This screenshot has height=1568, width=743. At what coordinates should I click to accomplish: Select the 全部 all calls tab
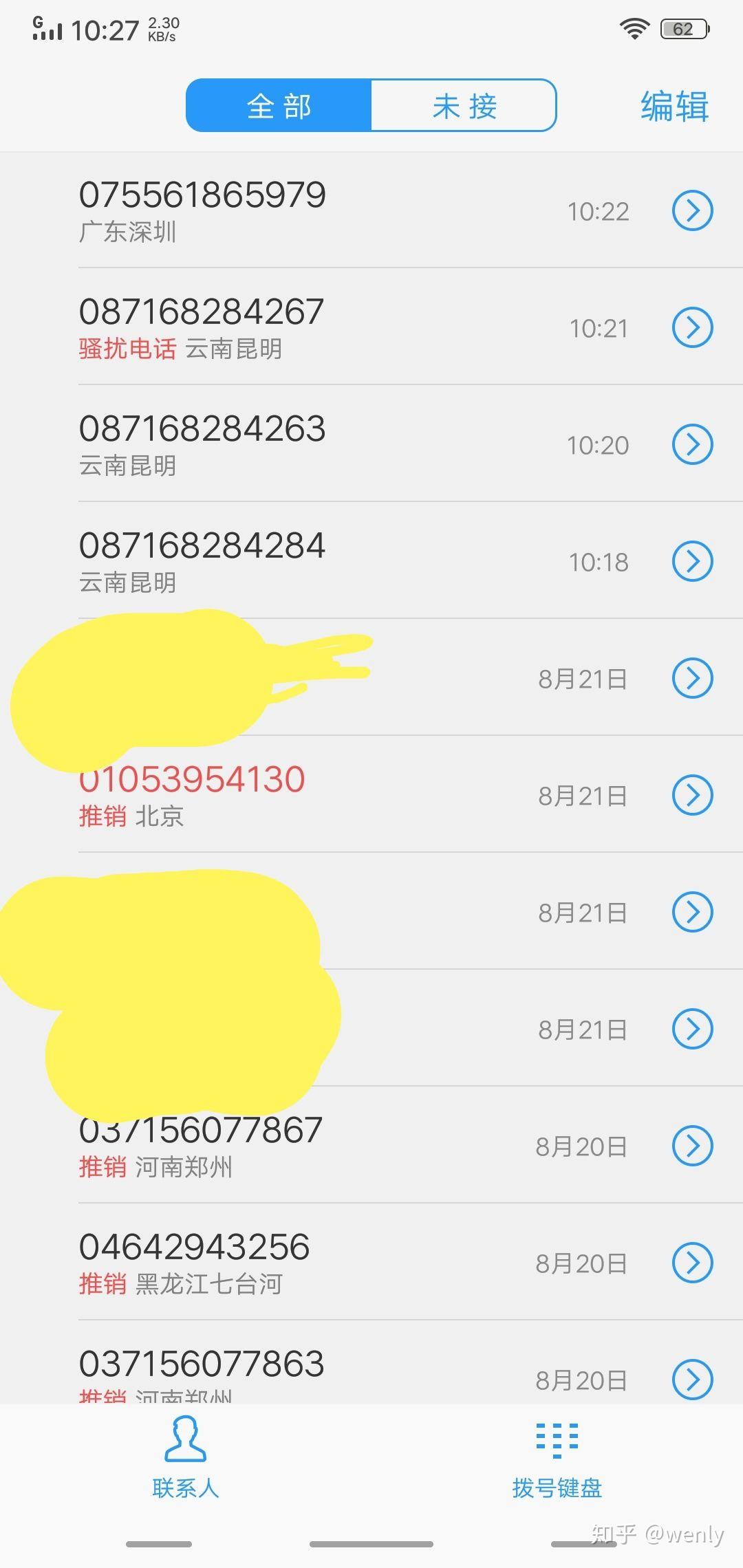(x=279, y=106)
